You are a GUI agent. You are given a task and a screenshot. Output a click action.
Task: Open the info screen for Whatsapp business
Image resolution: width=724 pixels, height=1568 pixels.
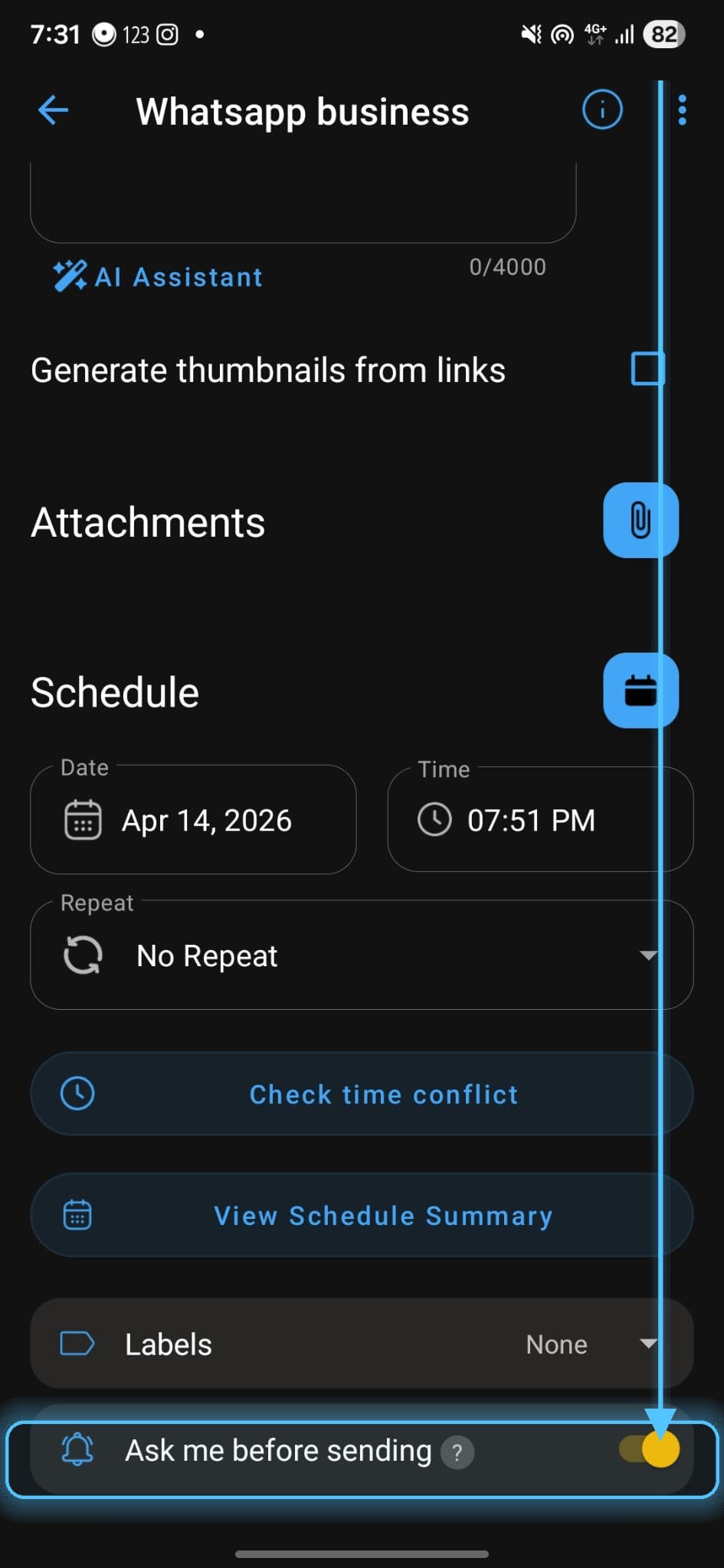point(602,109)
